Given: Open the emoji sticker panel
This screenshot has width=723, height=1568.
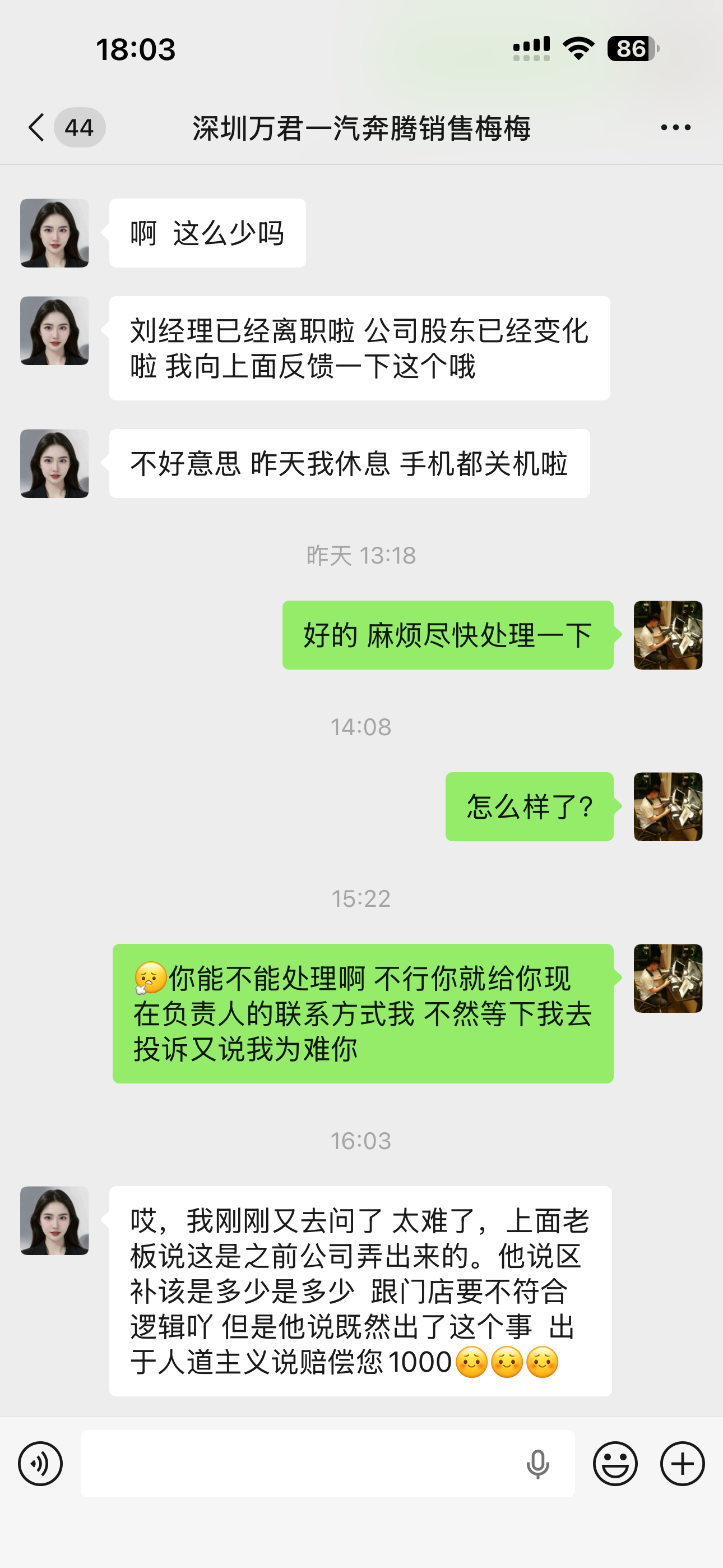Looking at the screenshot, I should click(615, 1464).
